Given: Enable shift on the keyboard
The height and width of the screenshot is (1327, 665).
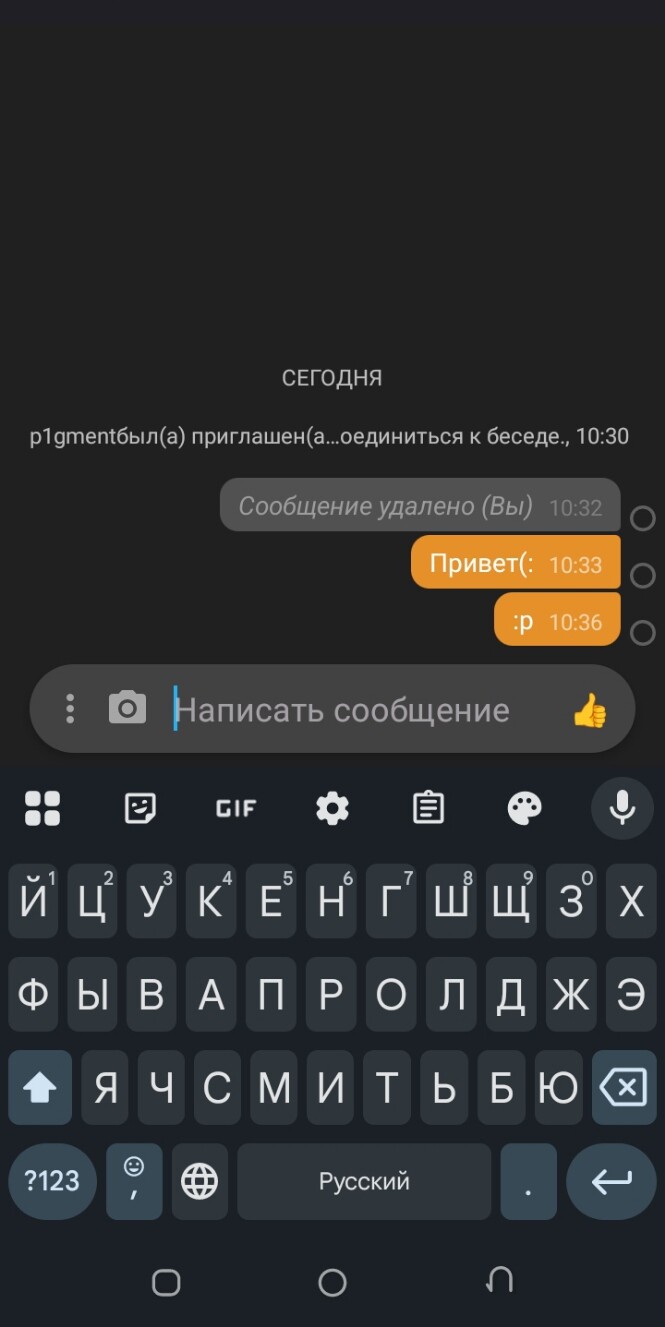Looking at the screenshot, I should point(40,1088).
